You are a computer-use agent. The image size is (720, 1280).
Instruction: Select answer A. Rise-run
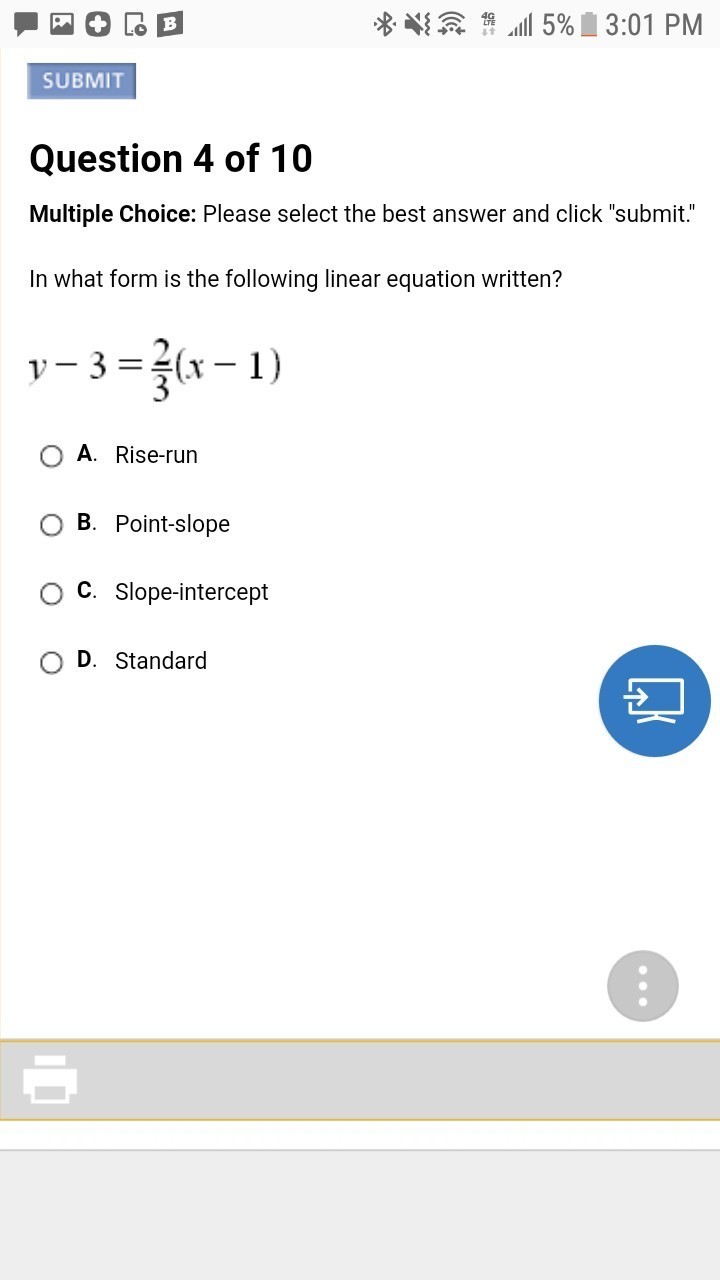pos(51,456)
